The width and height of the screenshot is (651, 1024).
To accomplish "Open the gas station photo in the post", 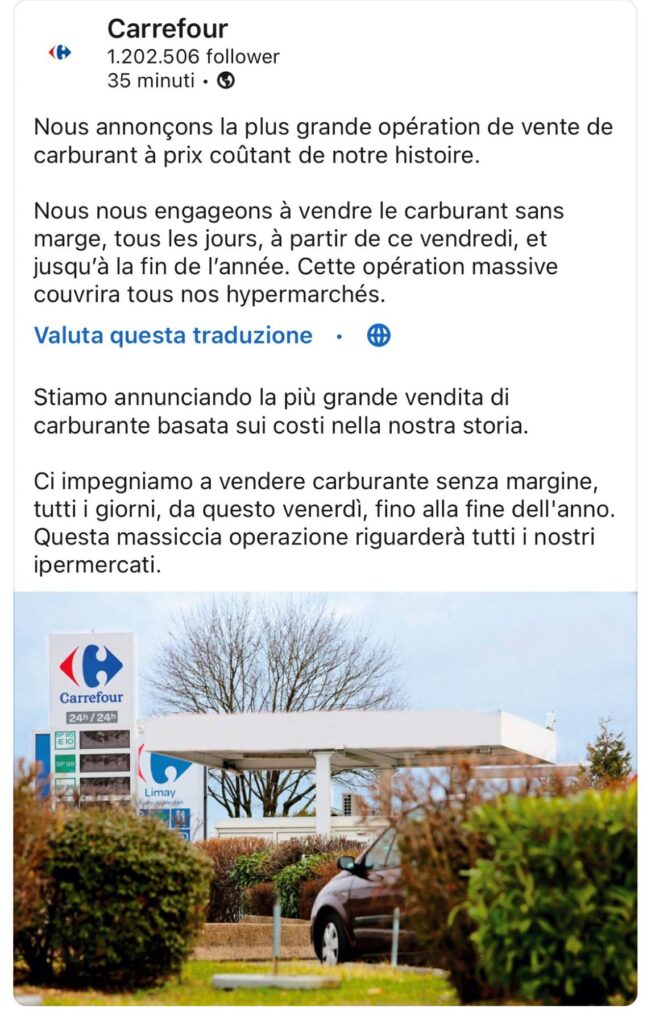I will click(x=325, y=797).
